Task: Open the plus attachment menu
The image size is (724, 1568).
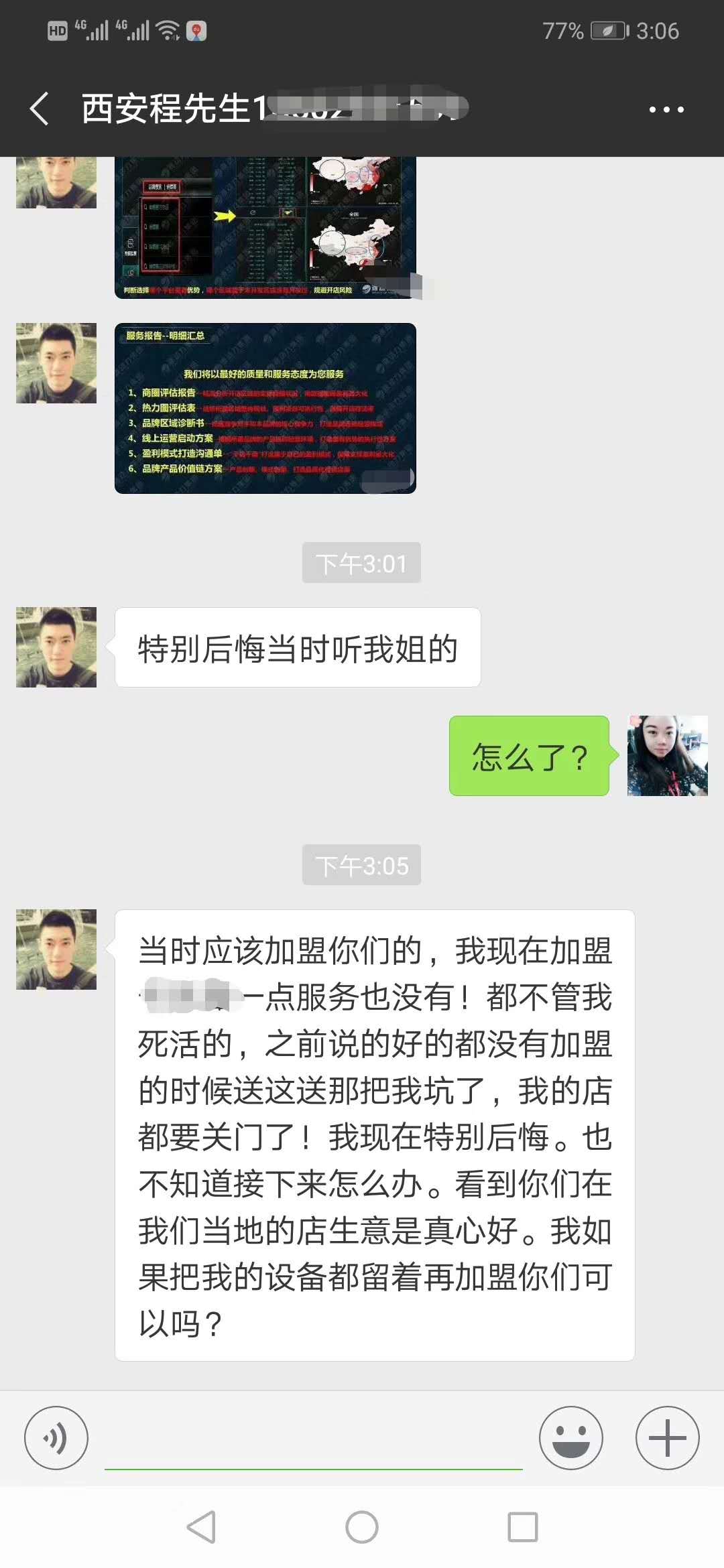Action: [667, 1437]
